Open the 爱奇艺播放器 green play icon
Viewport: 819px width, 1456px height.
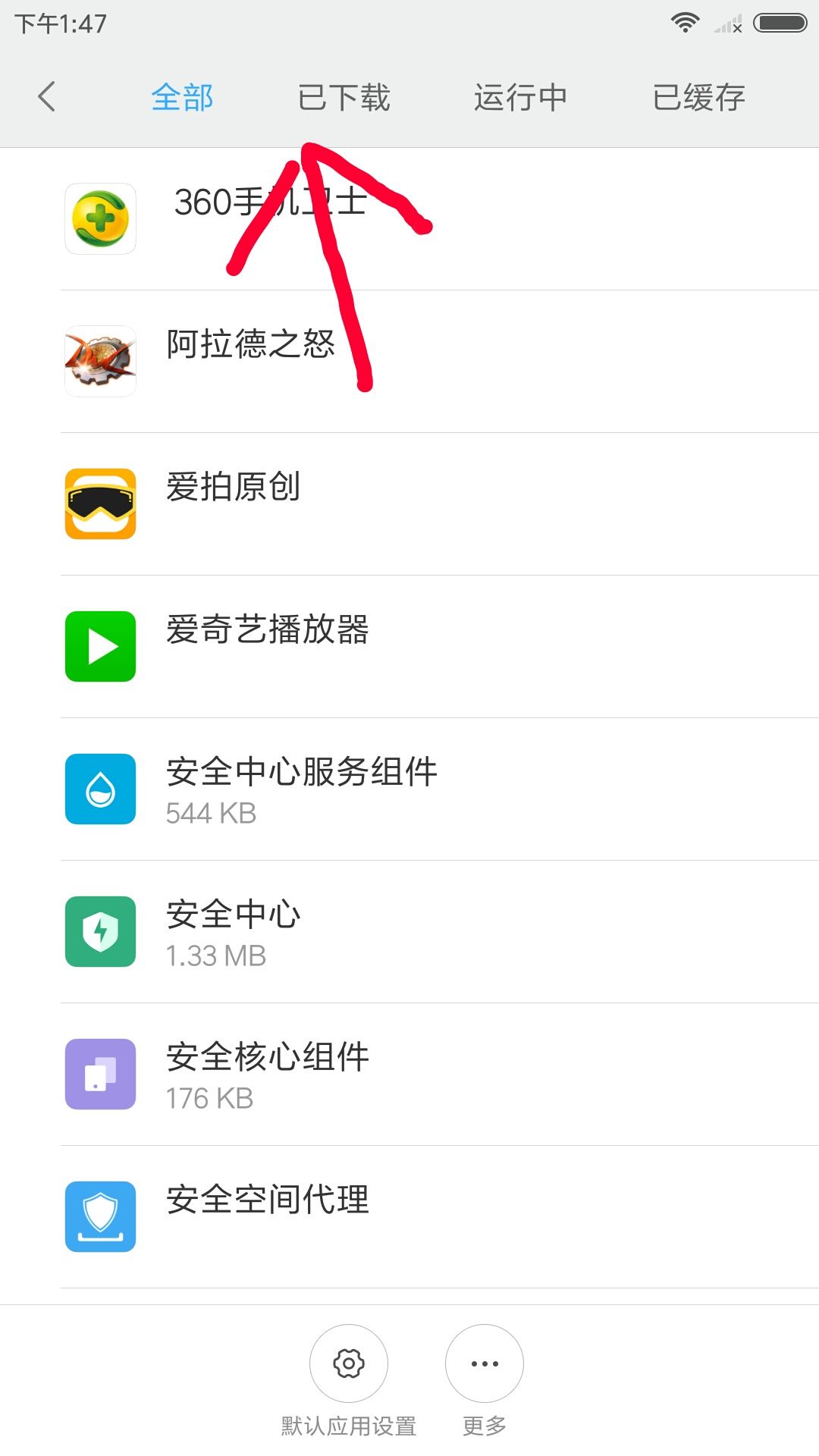99,645
